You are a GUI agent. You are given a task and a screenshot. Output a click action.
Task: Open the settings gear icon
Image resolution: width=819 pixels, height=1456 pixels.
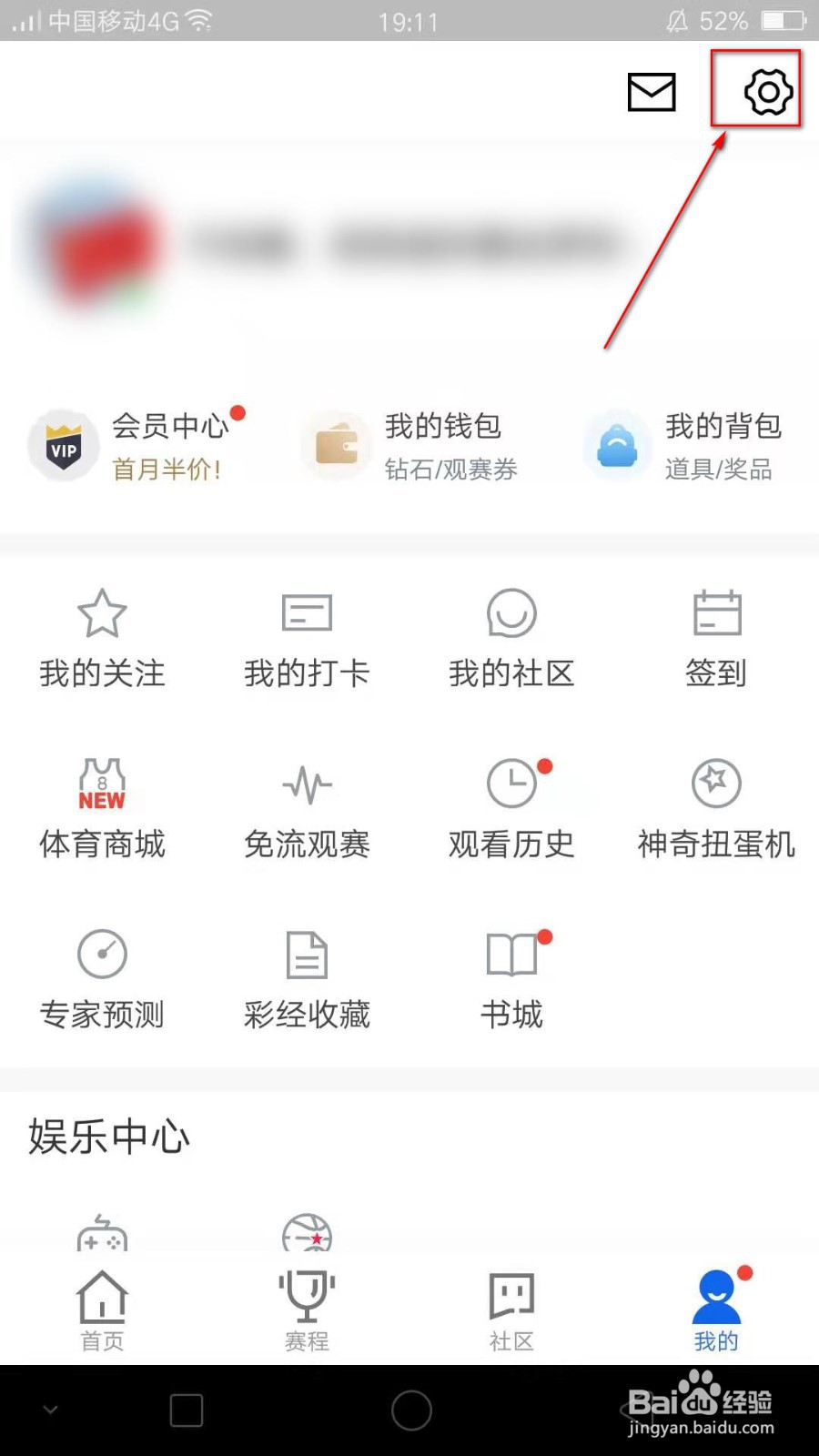[x=768, y=92]
